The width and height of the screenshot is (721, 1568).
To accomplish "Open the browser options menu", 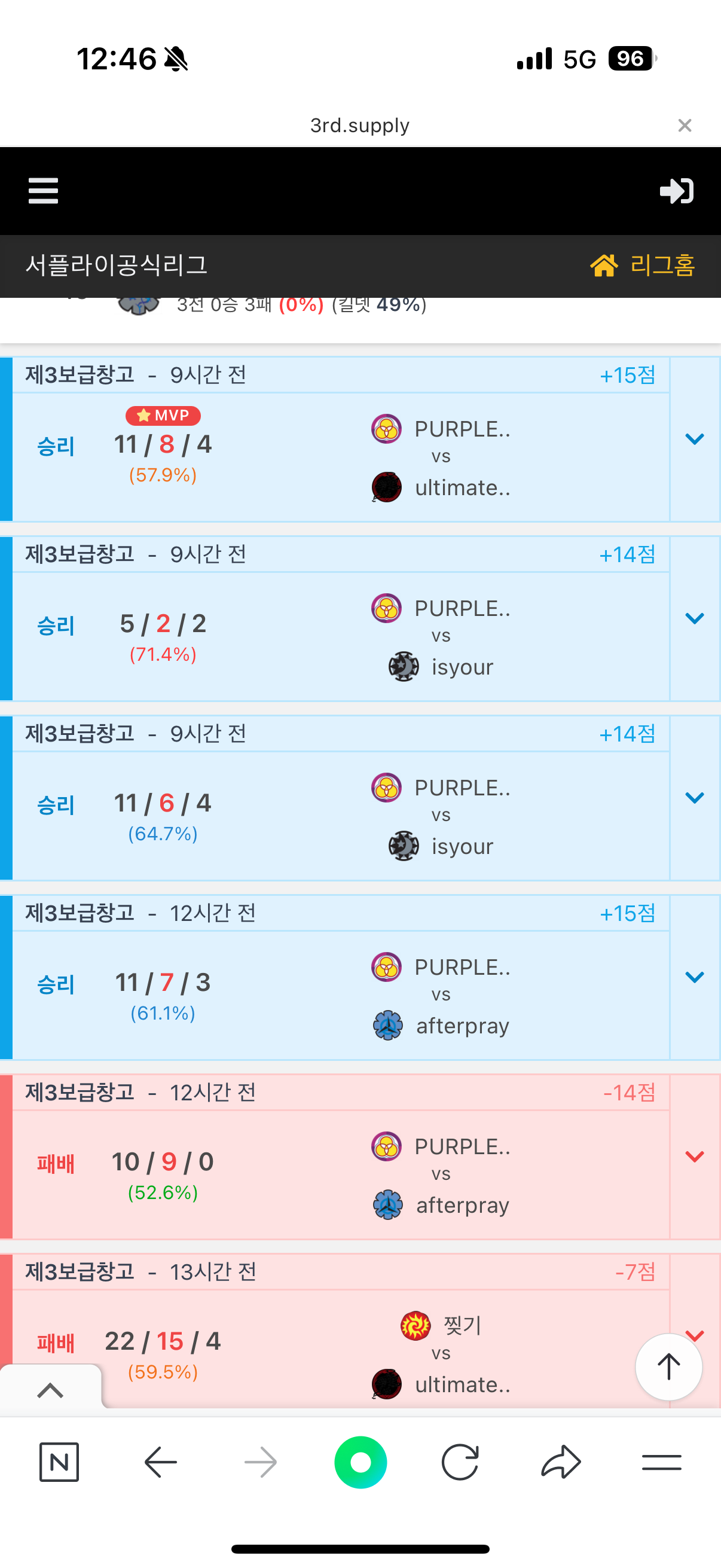I will point(661,1462).
